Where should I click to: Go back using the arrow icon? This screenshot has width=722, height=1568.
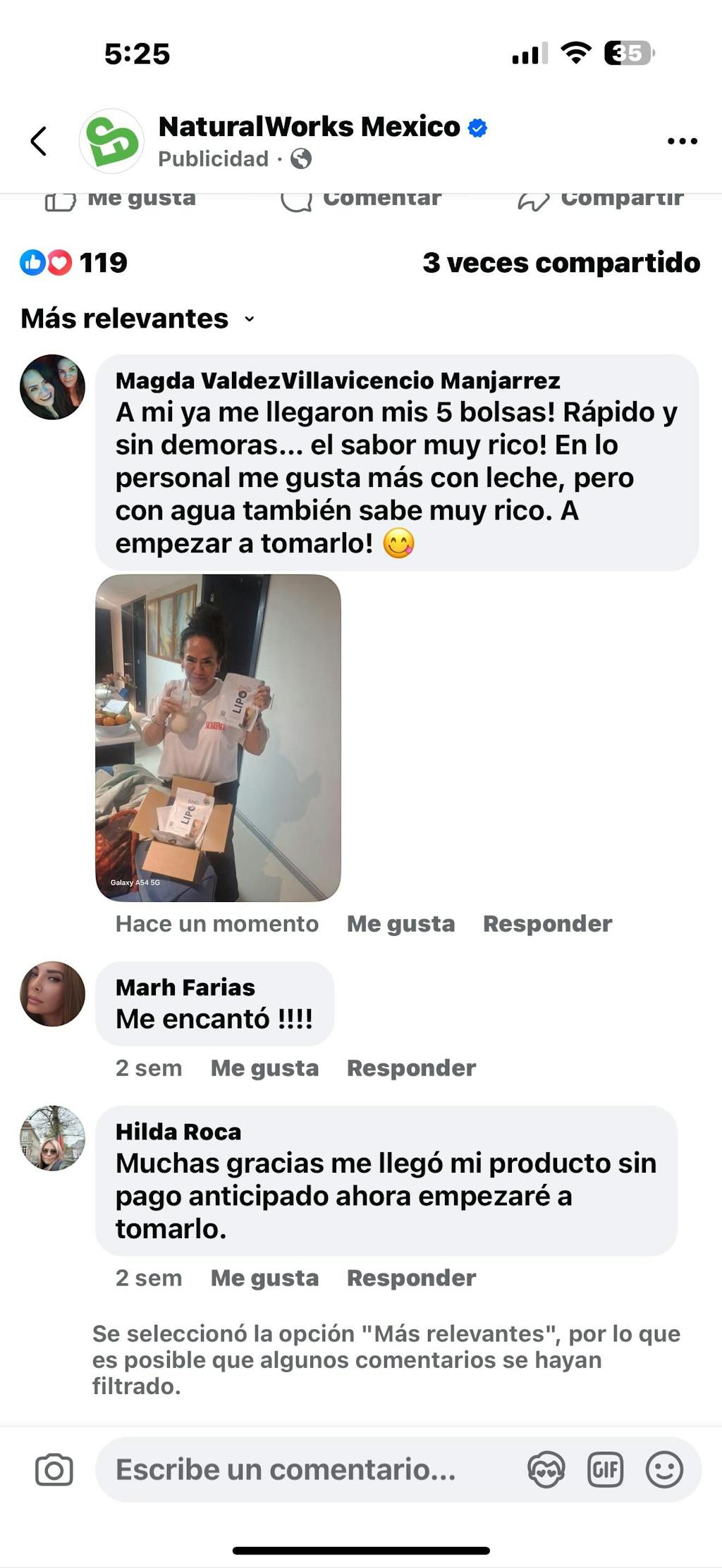[x=39, y=141]
